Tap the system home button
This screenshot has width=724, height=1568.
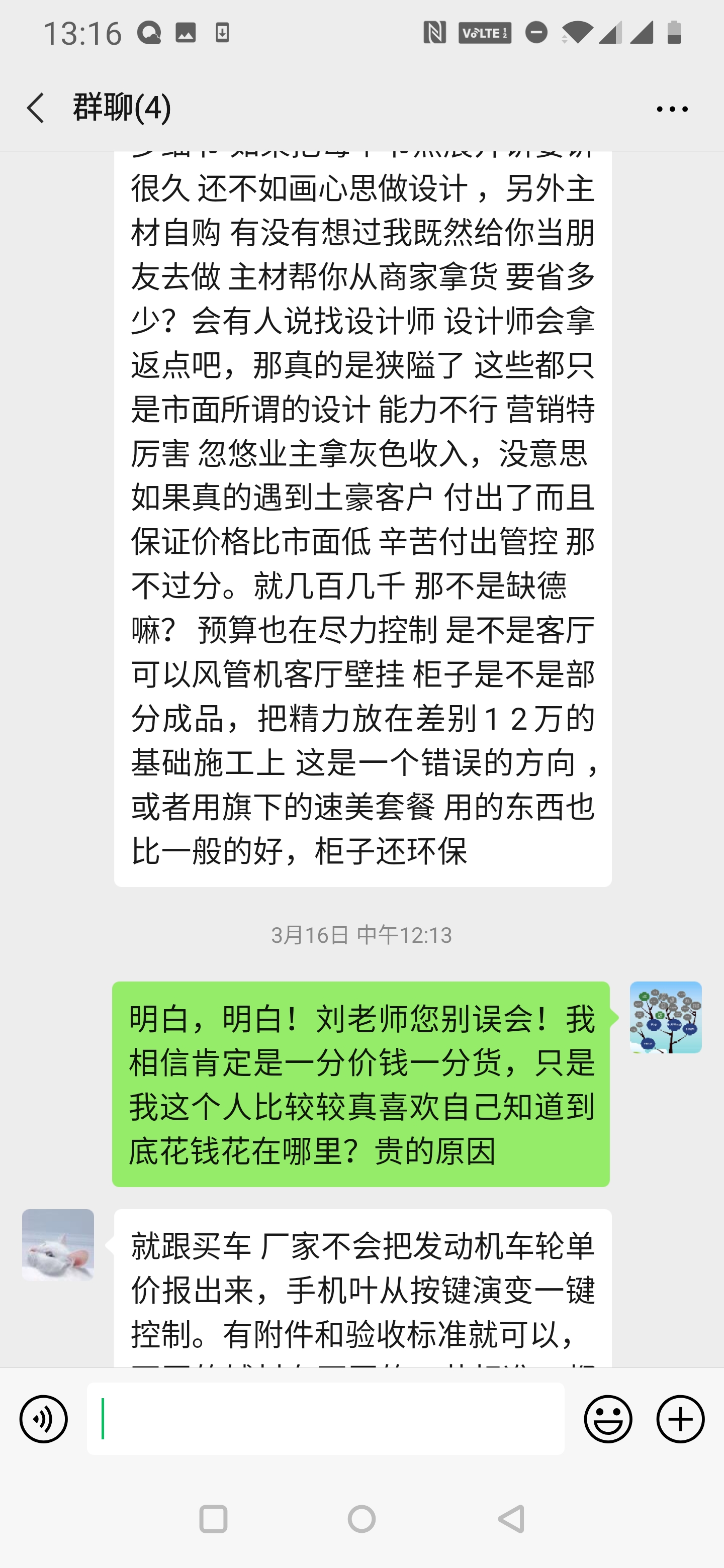[x=361, y=1519]
